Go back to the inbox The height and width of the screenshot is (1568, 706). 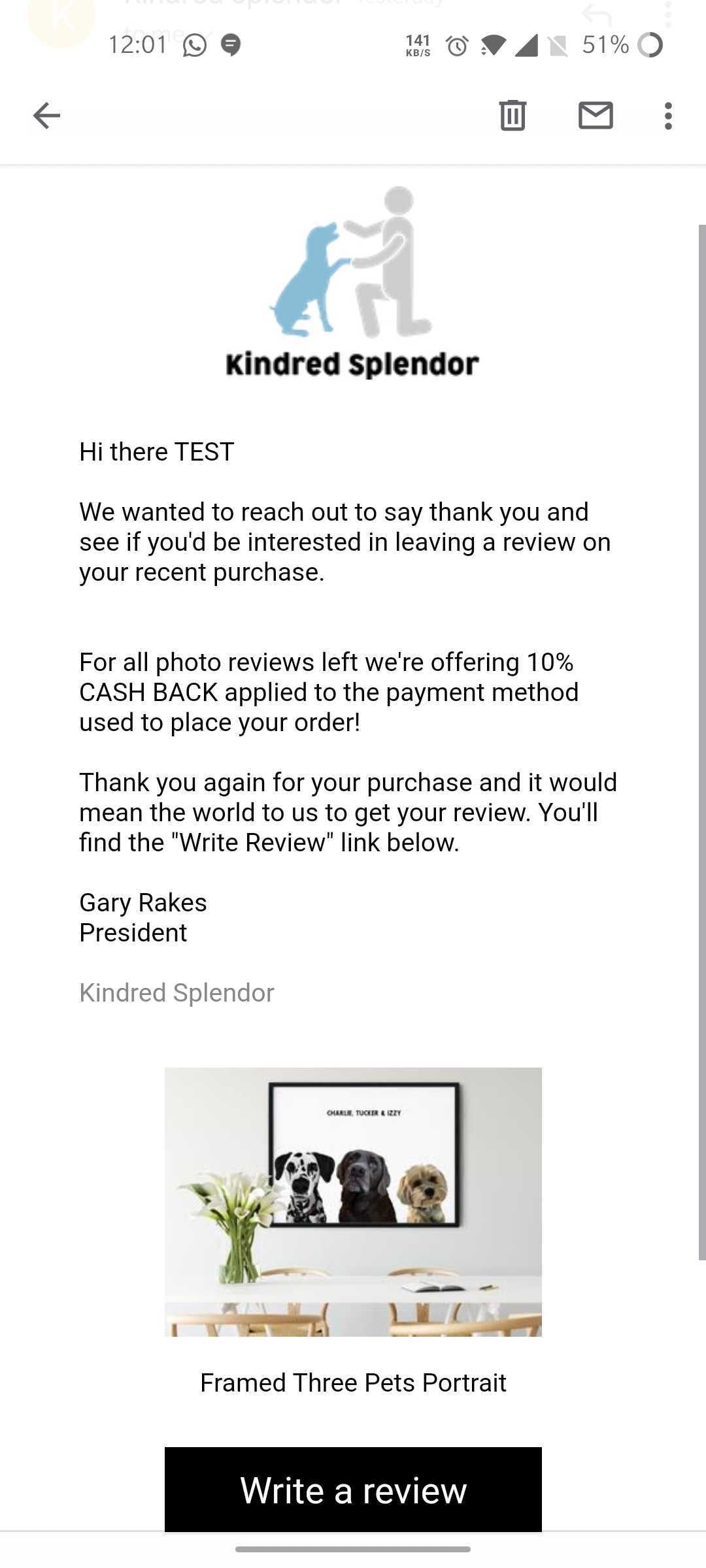pyautogui.click(x=46, y=116)
